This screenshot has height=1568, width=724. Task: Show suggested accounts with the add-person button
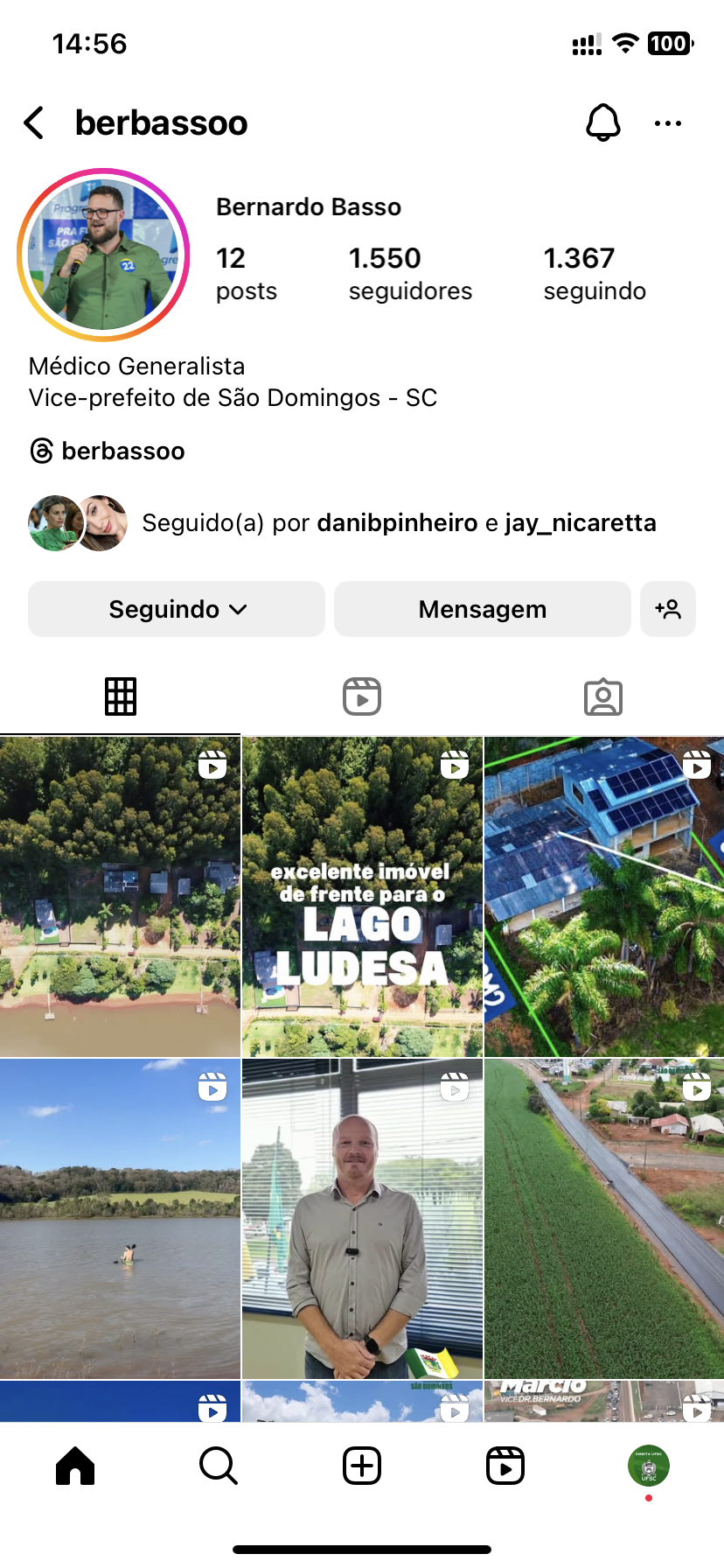(668, 609)
